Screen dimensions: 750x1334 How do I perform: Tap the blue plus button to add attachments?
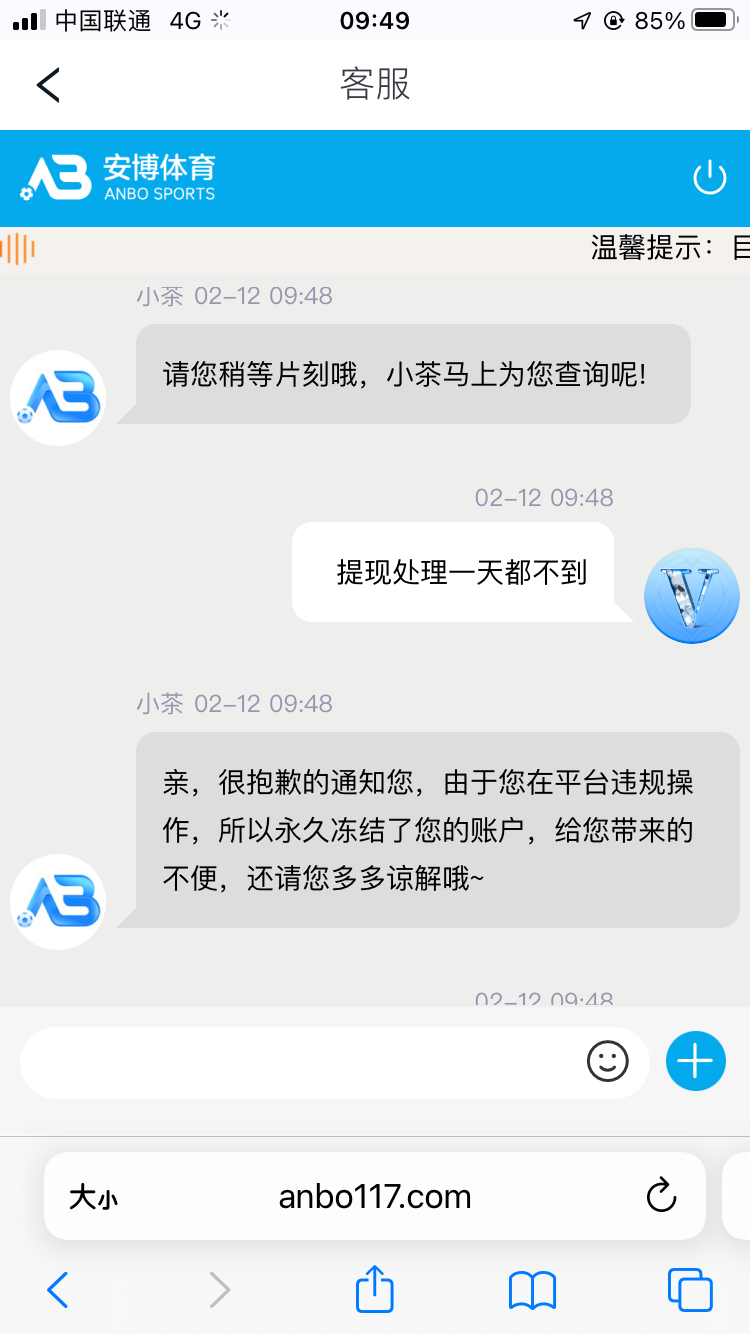[695, 1061]
